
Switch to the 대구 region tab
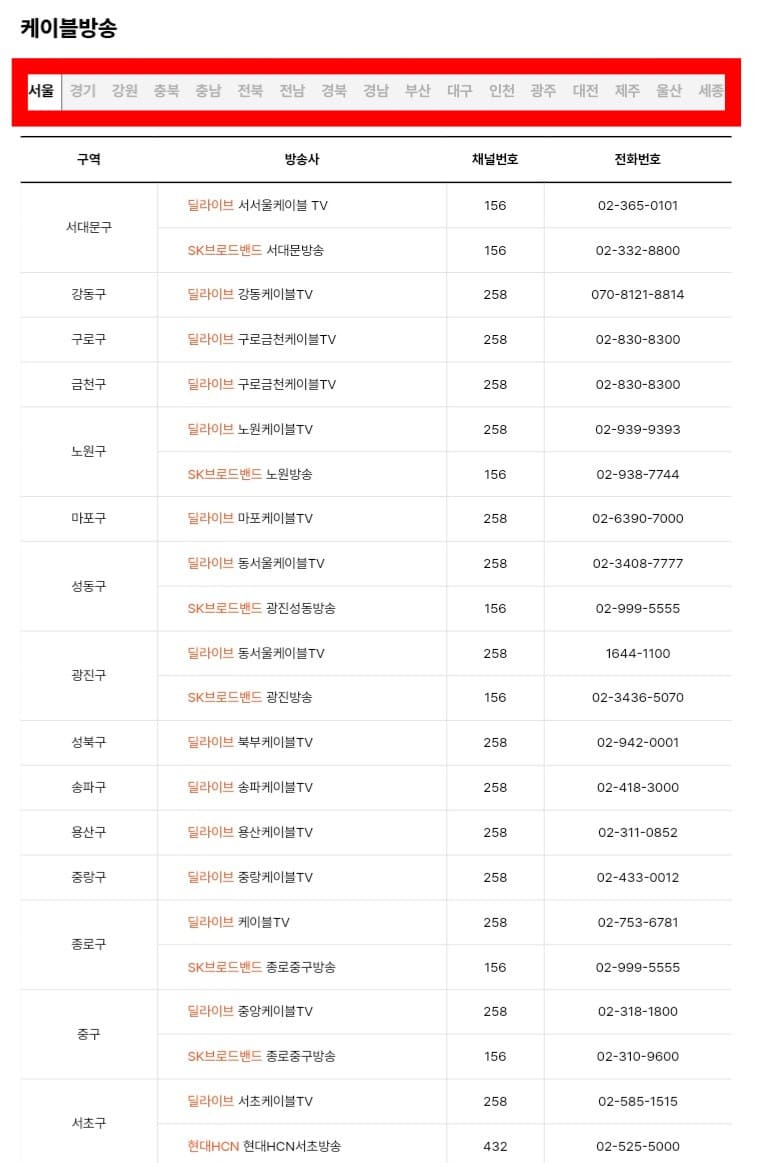(x=459, y=89)
